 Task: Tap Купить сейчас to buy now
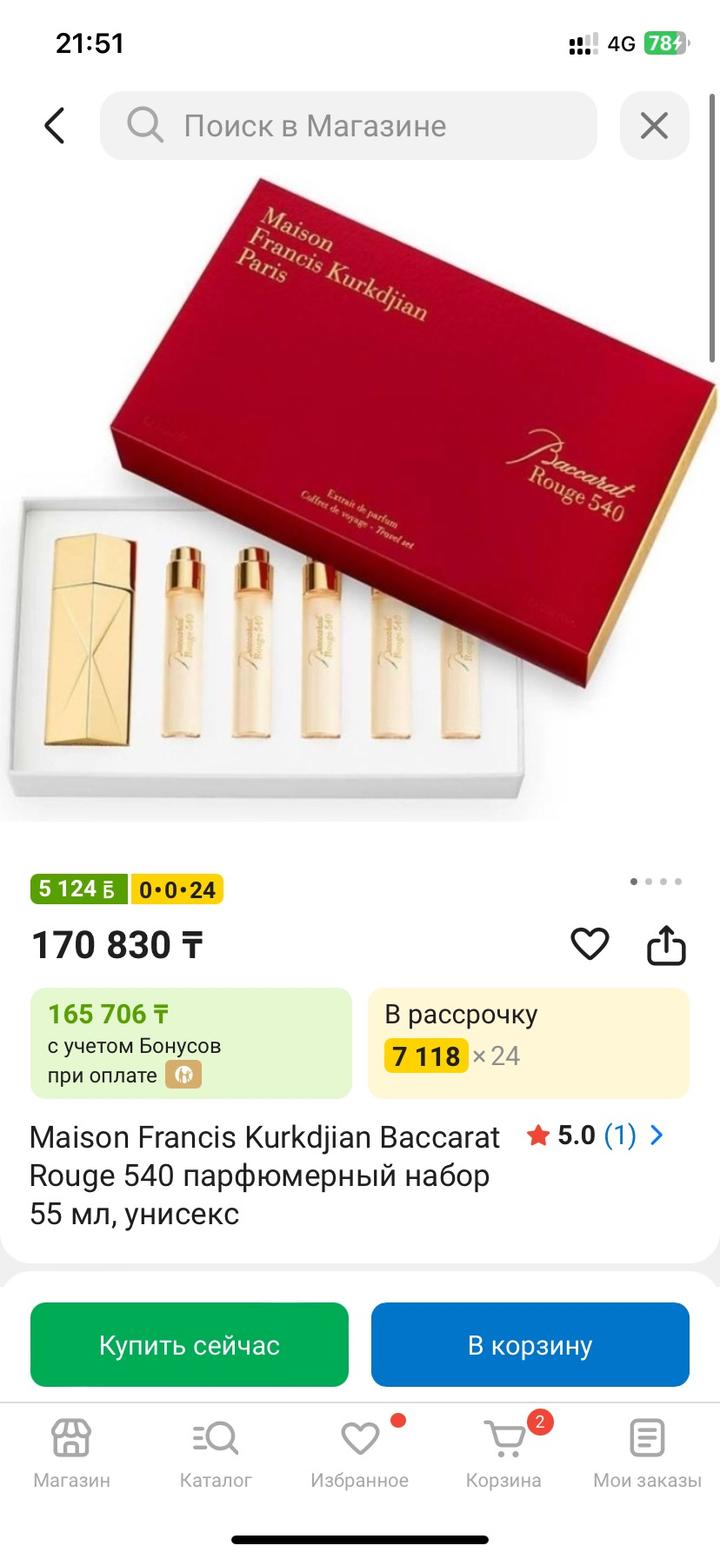(189, 1344)
